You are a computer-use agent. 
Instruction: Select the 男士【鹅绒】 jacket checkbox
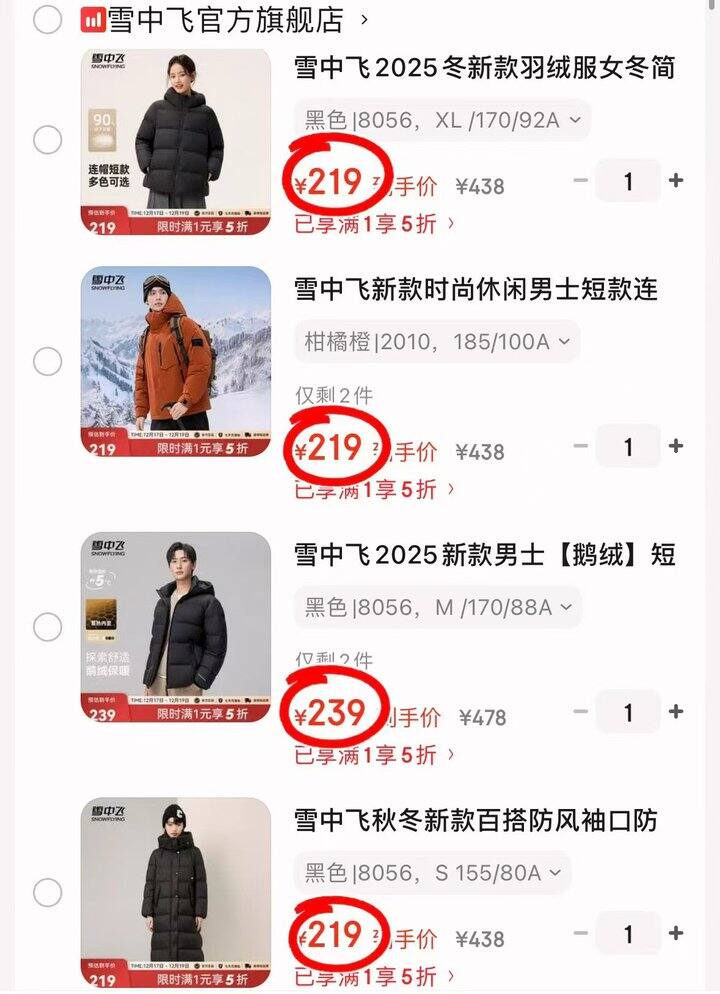[x=47, y=627]
